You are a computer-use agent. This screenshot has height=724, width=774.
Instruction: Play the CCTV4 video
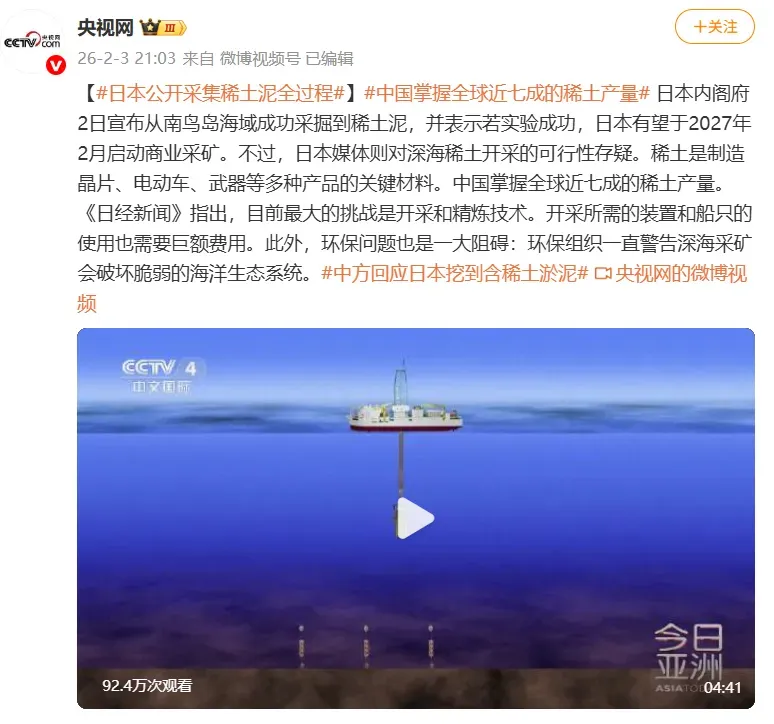tap(415, 518)
